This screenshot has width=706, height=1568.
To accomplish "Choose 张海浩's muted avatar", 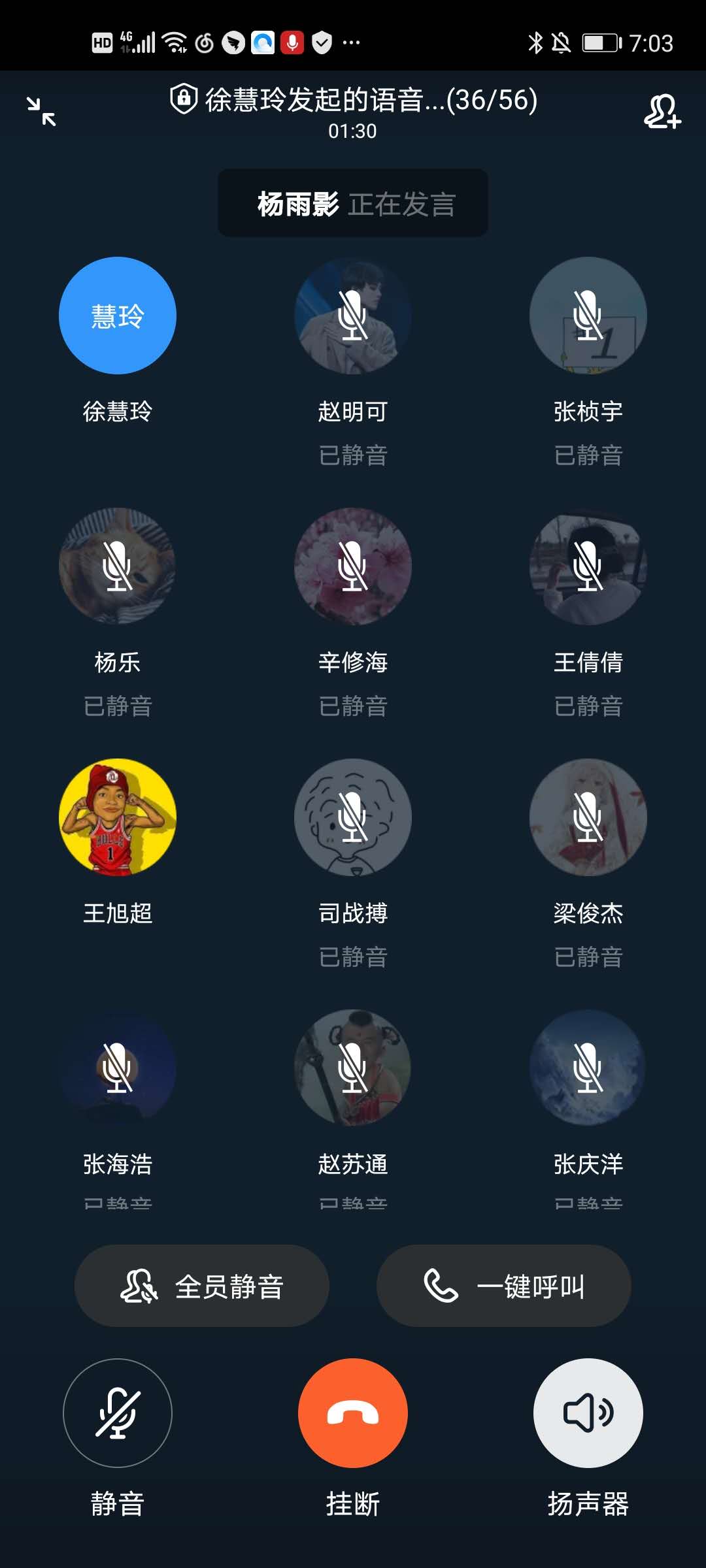I will (118, 1068).
